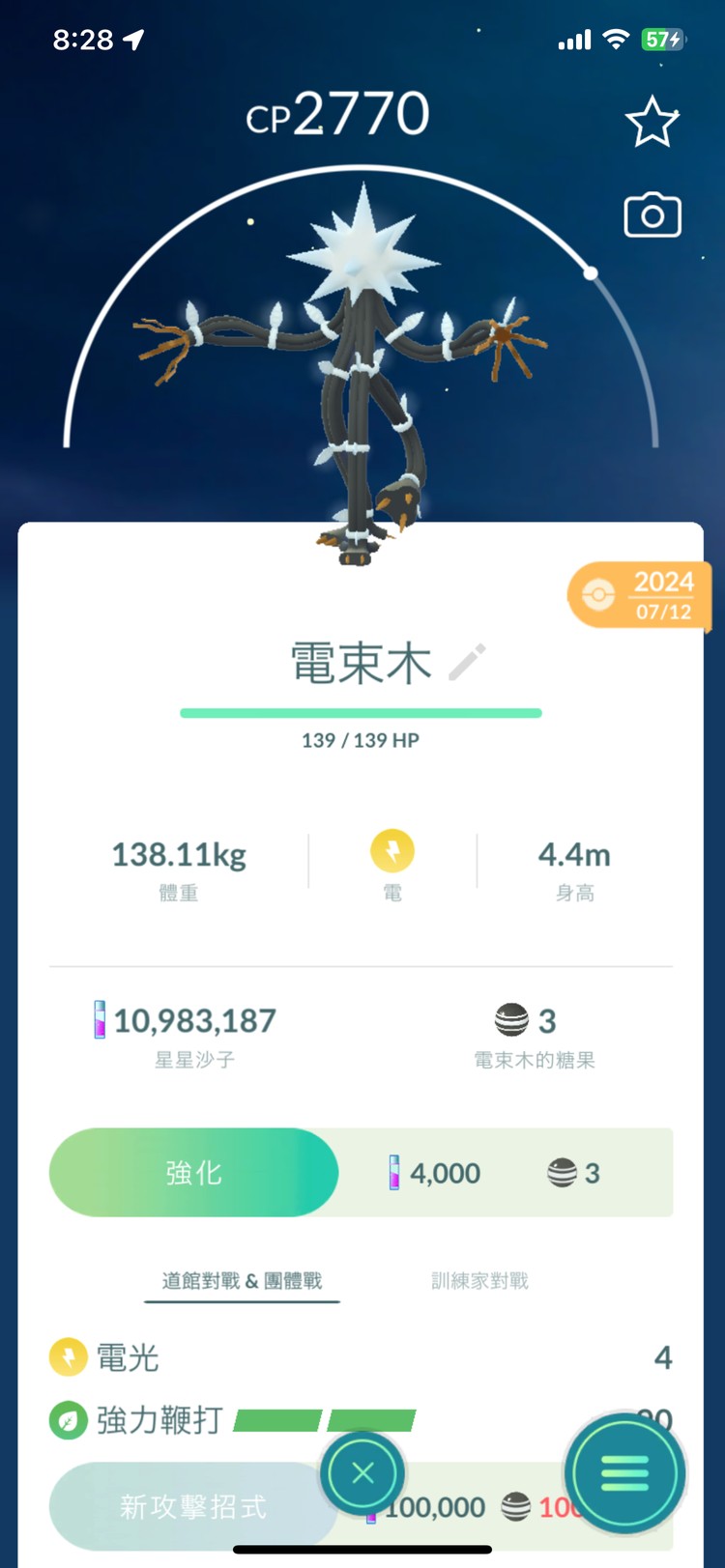Image resolution: width=725 pixels, height=1568 pixels.
Task: Tap the green HP bar
Action: tap(362, 712)
